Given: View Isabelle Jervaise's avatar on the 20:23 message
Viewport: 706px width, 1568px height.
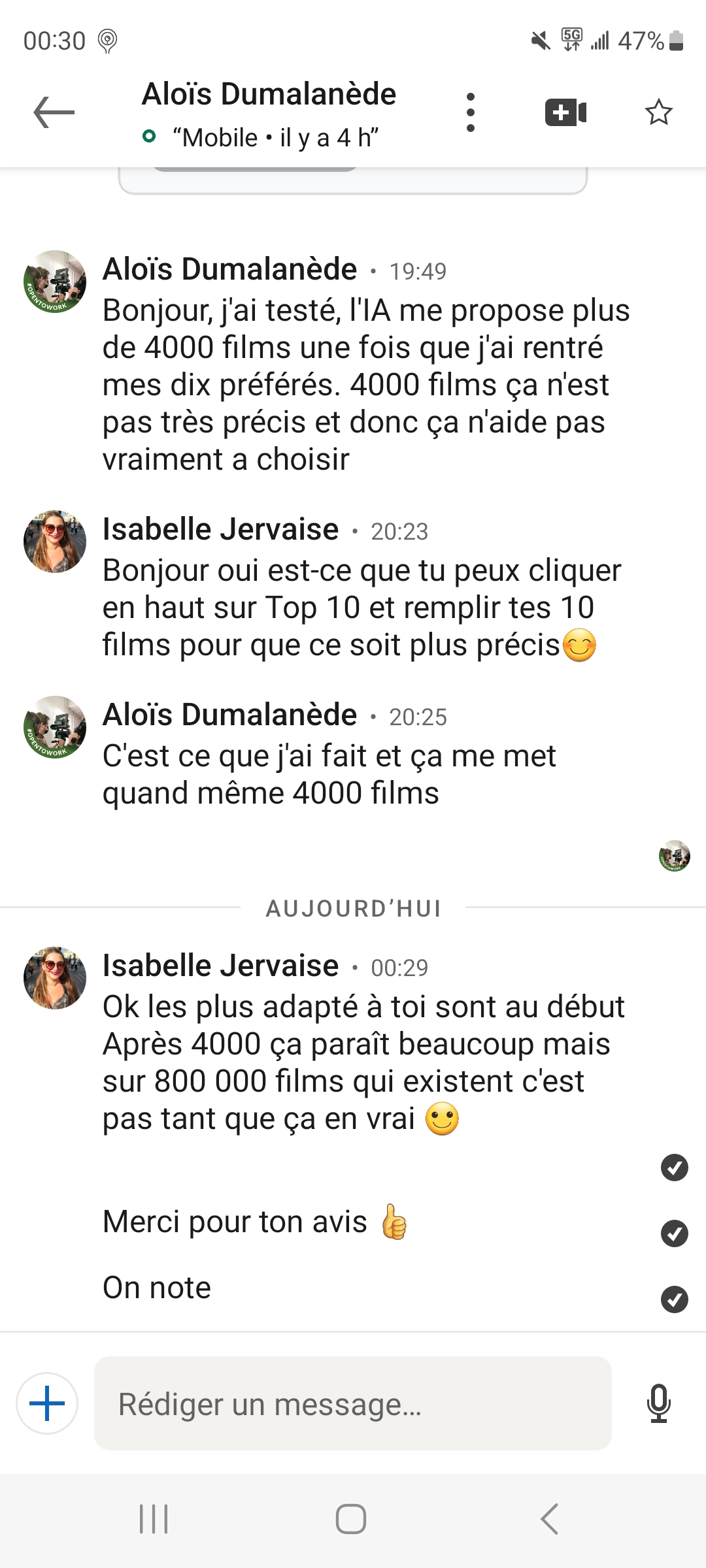Looking at the screenshot, I should pos(55,542).
